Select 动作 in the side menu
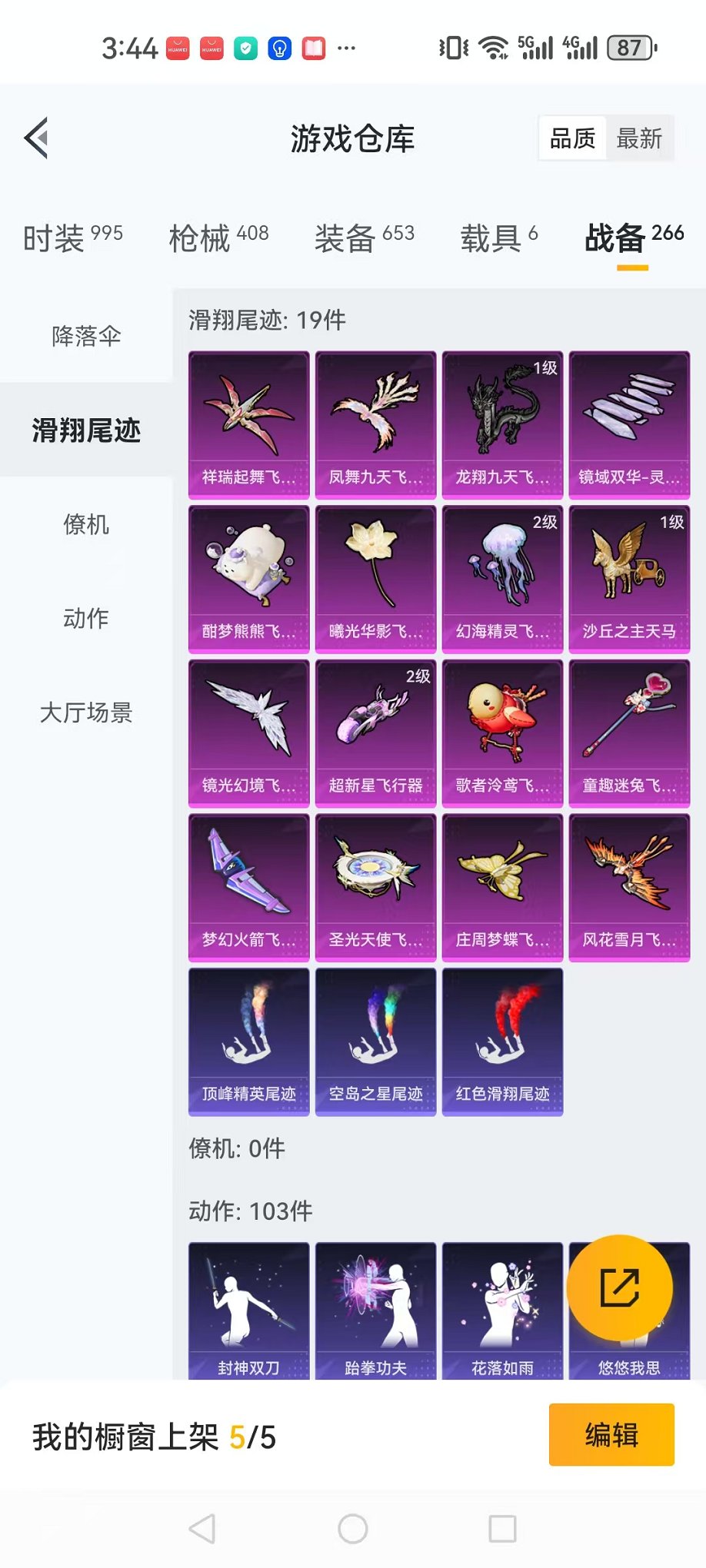Viewport: 706px width, 1568px height. [86, 618]
